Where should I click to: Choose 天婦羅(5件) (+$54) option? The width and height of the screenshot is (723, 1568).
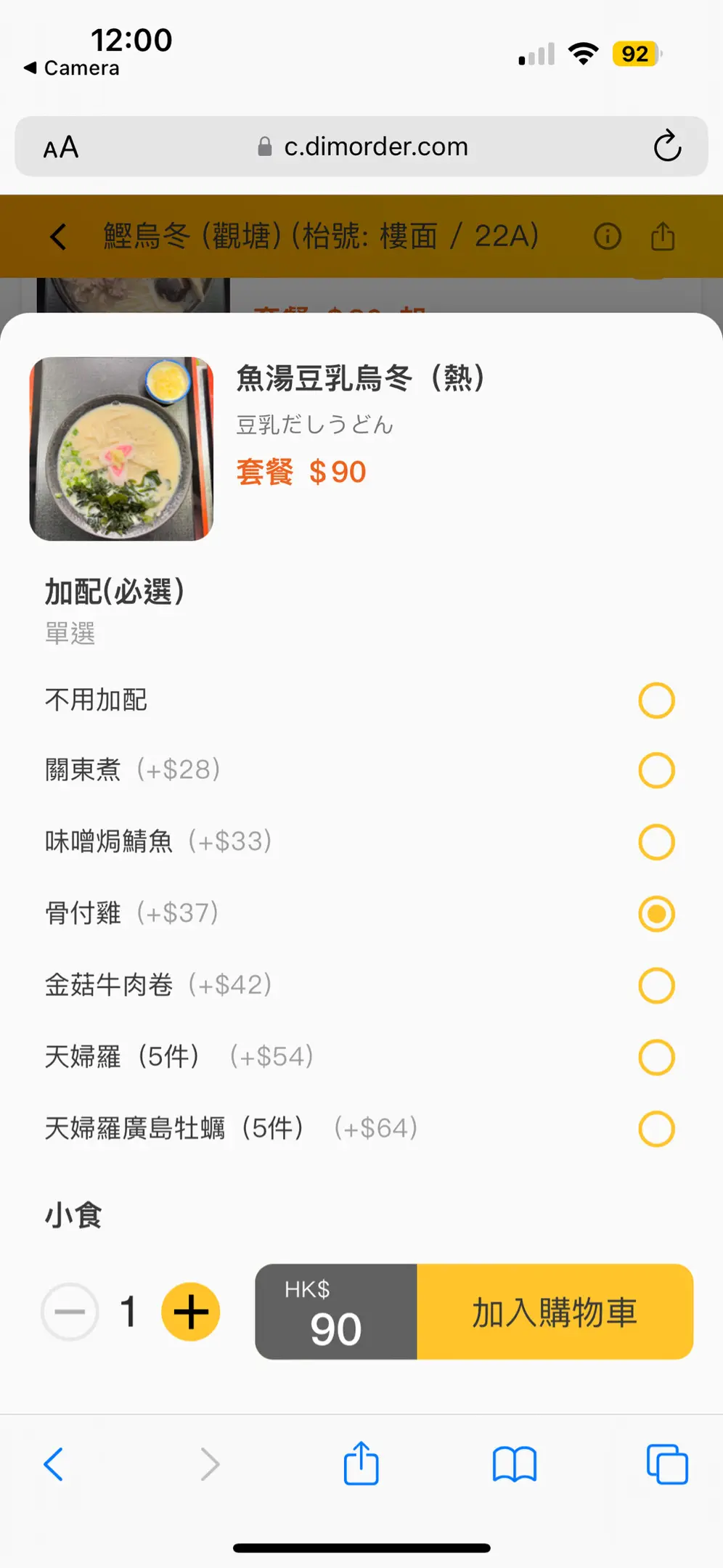tap(656, 1057)
